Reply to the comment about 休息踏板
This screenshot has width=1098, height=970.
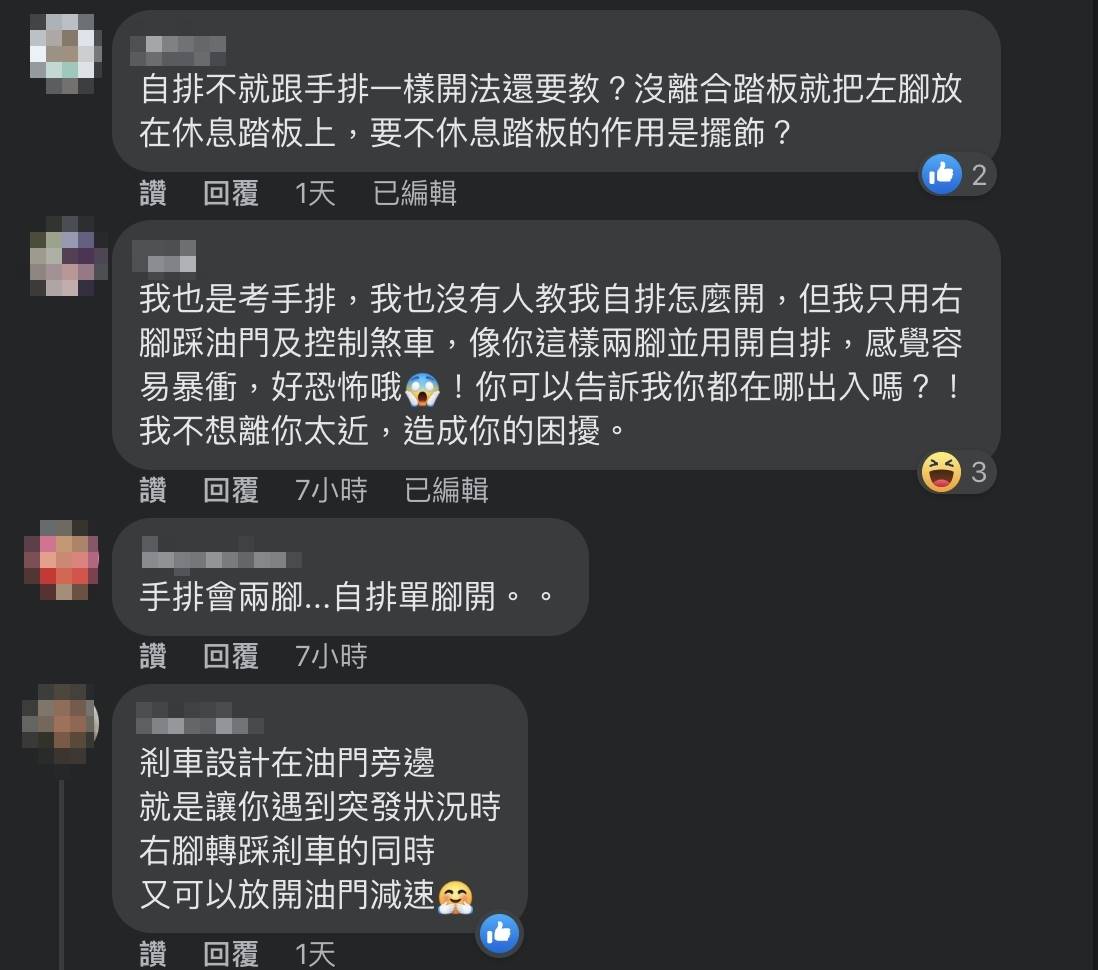coord(231,193)
